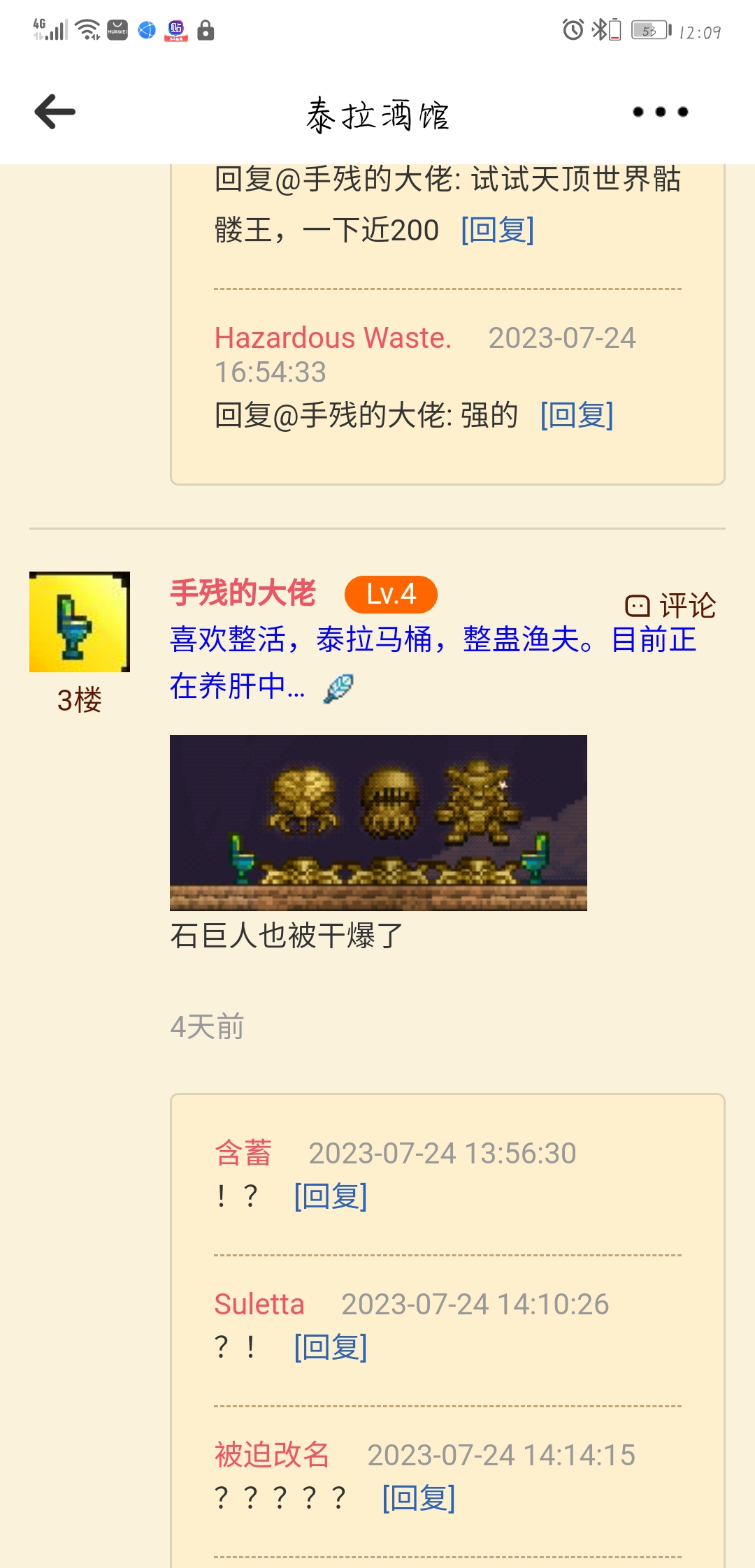This screenshot has height=1568, width=755.
Task: View the golden bosses screenshot image
Action: pos(378,822)
